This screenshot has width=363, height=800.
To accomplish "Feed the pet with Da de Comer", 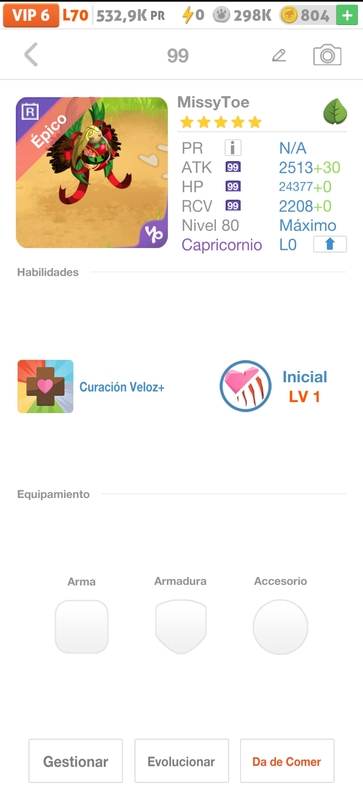I will tap(287, 761).
